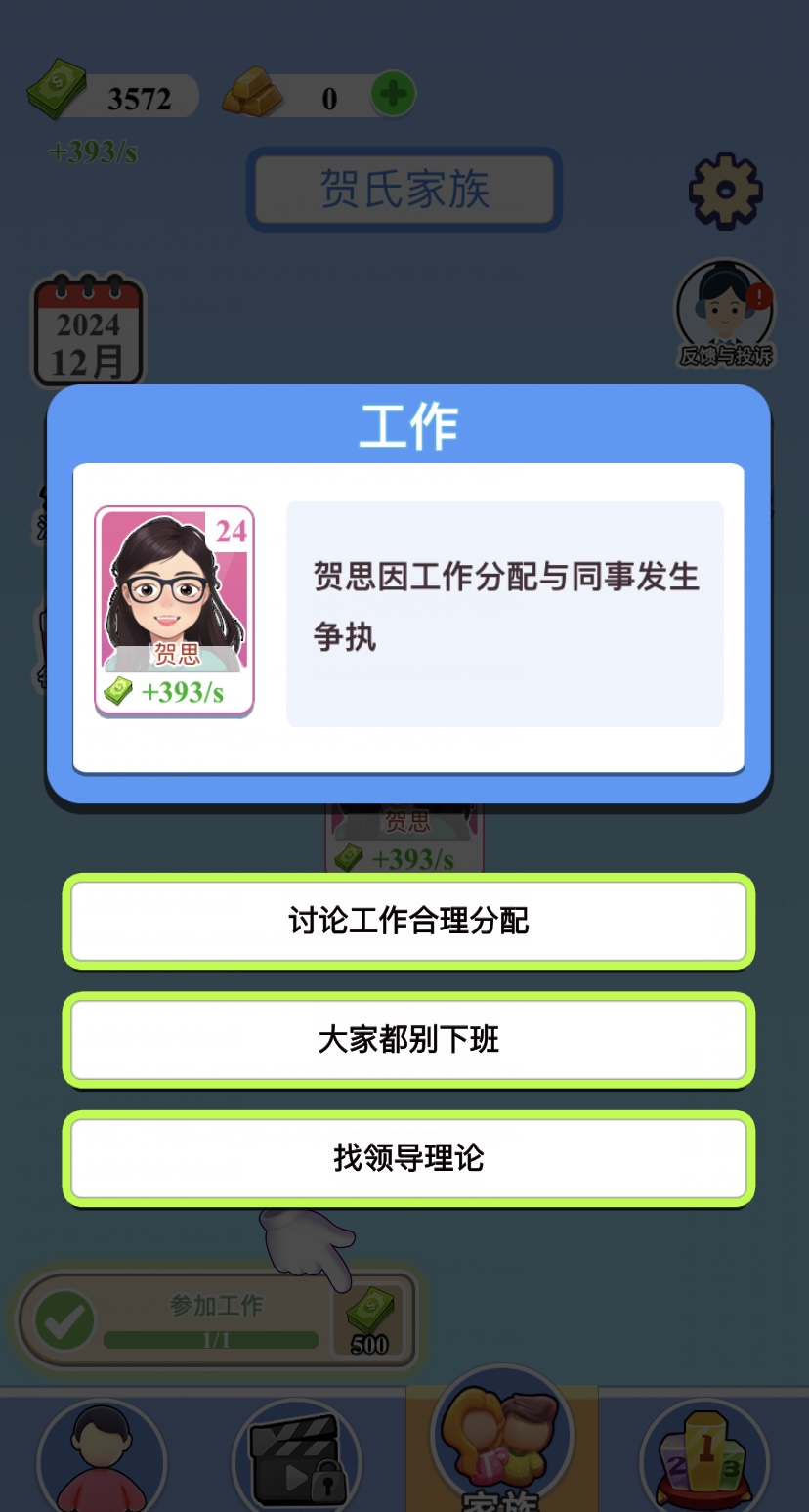This screenshot has width=809, height=1512.
Task: Open the settings gear
Action: tap(725, 191)
